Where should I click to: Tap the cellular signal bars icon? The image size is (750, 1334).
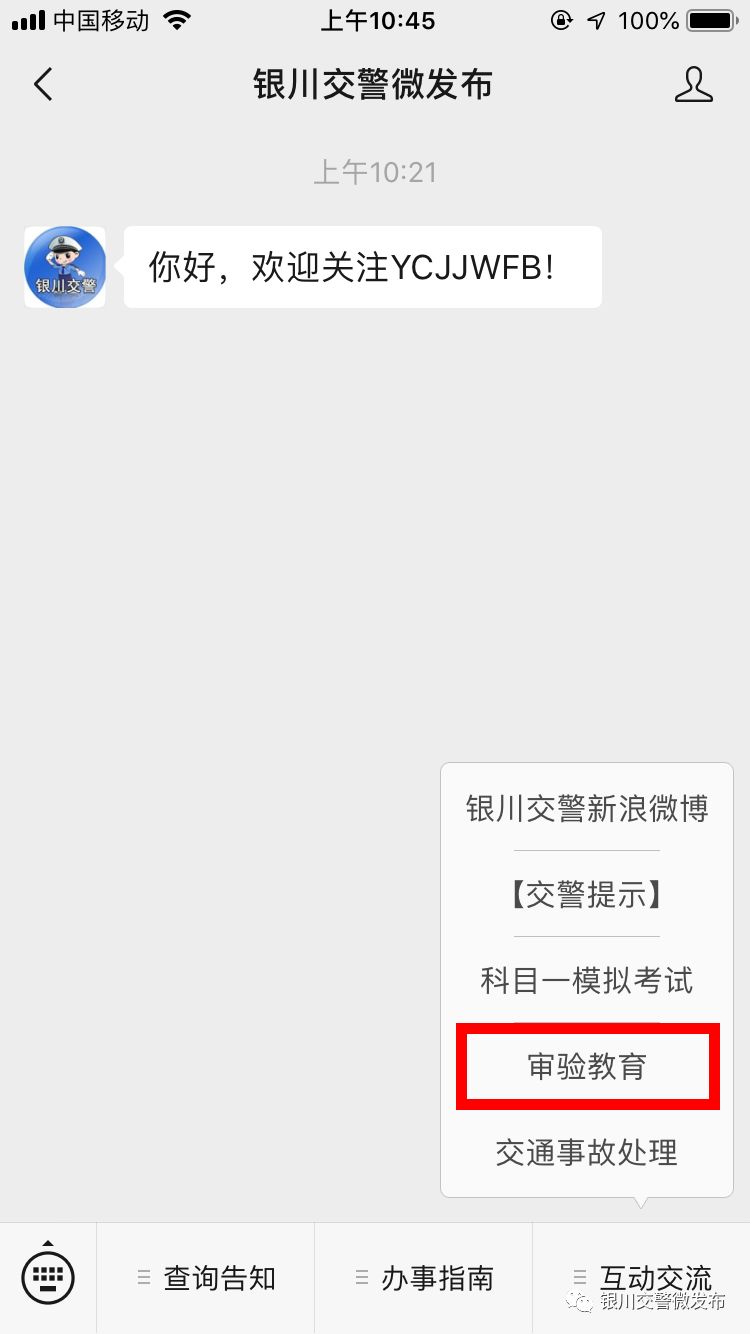(x=28, y=18)
